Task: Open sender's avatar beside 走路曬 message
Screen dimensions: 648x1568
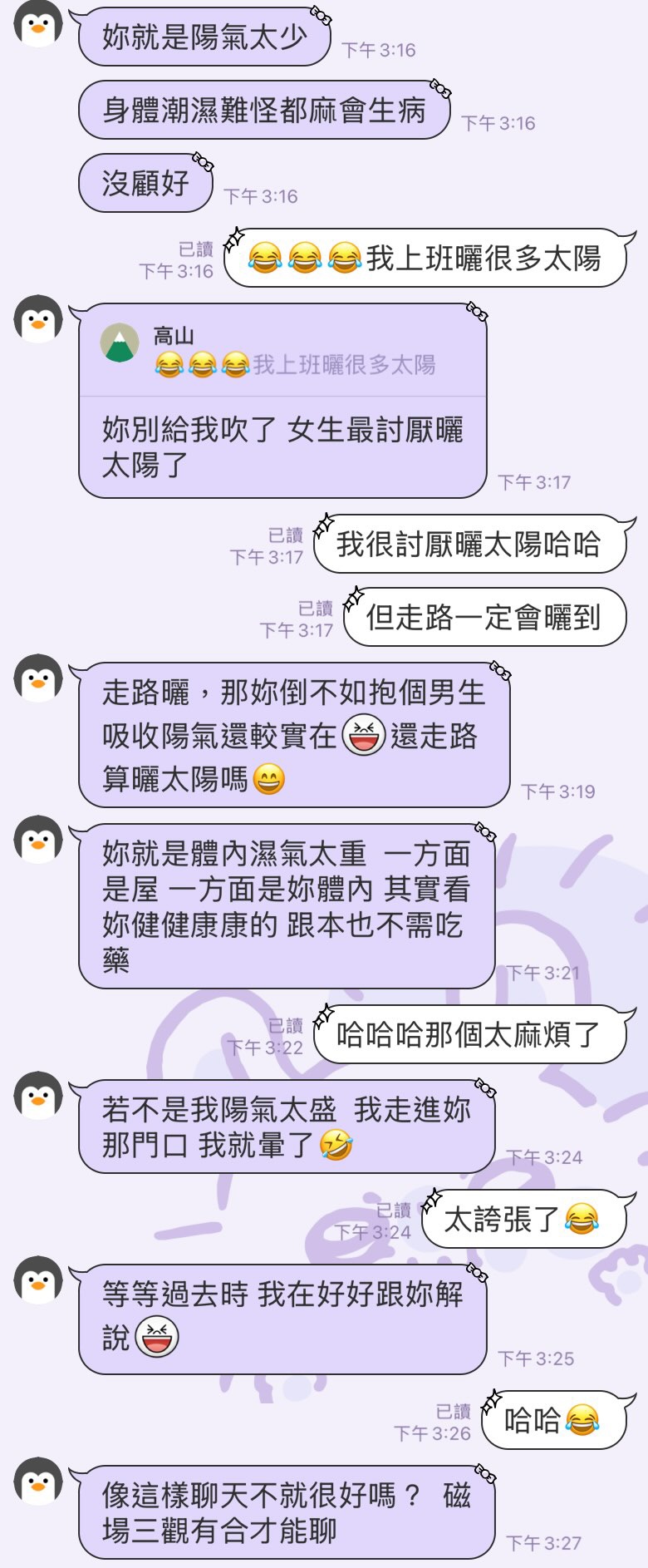Action: (38, 678)
